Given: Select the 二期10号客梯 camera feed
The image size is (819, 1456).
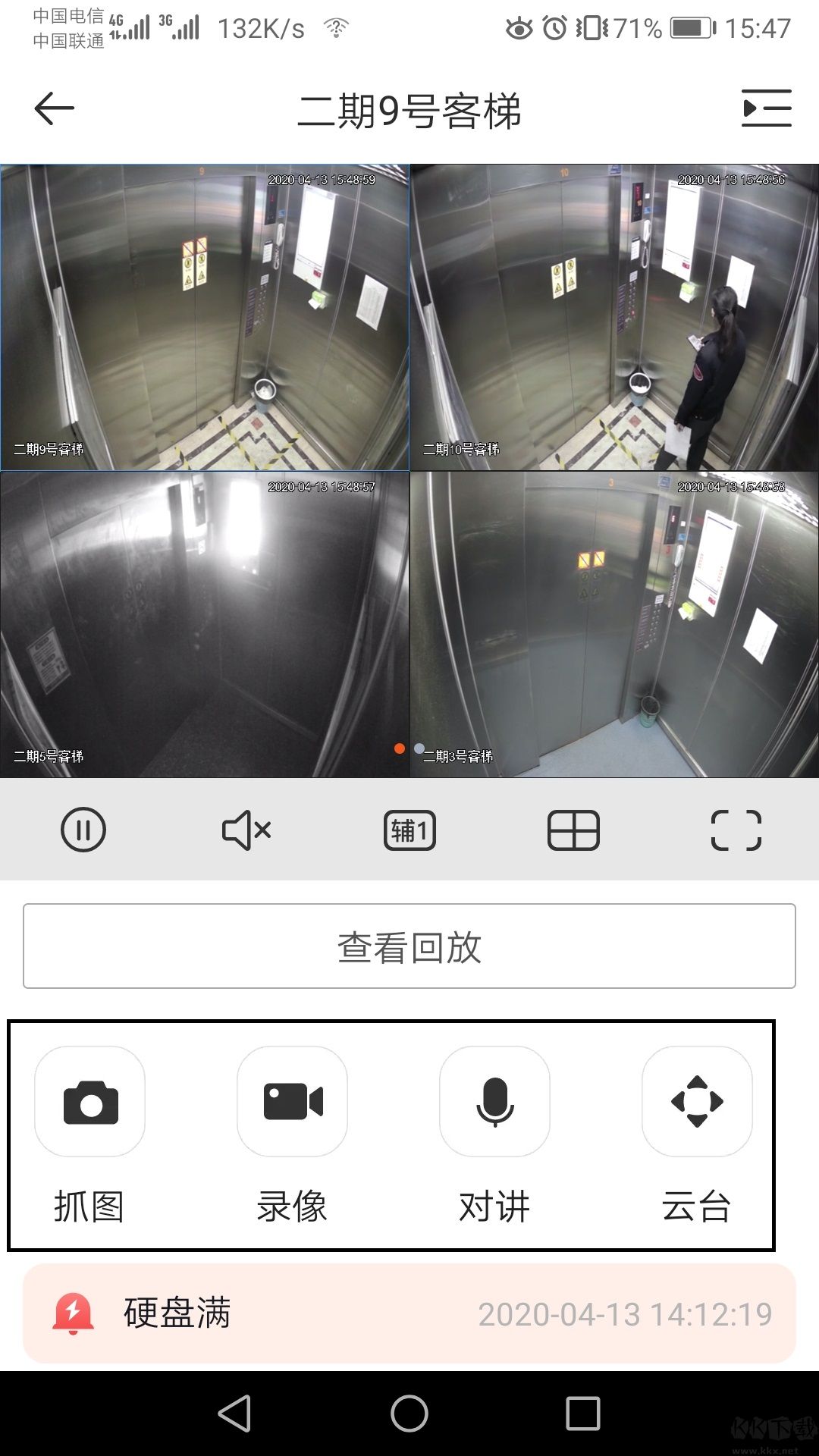Looking at the screenshot, I should (614, 317).
